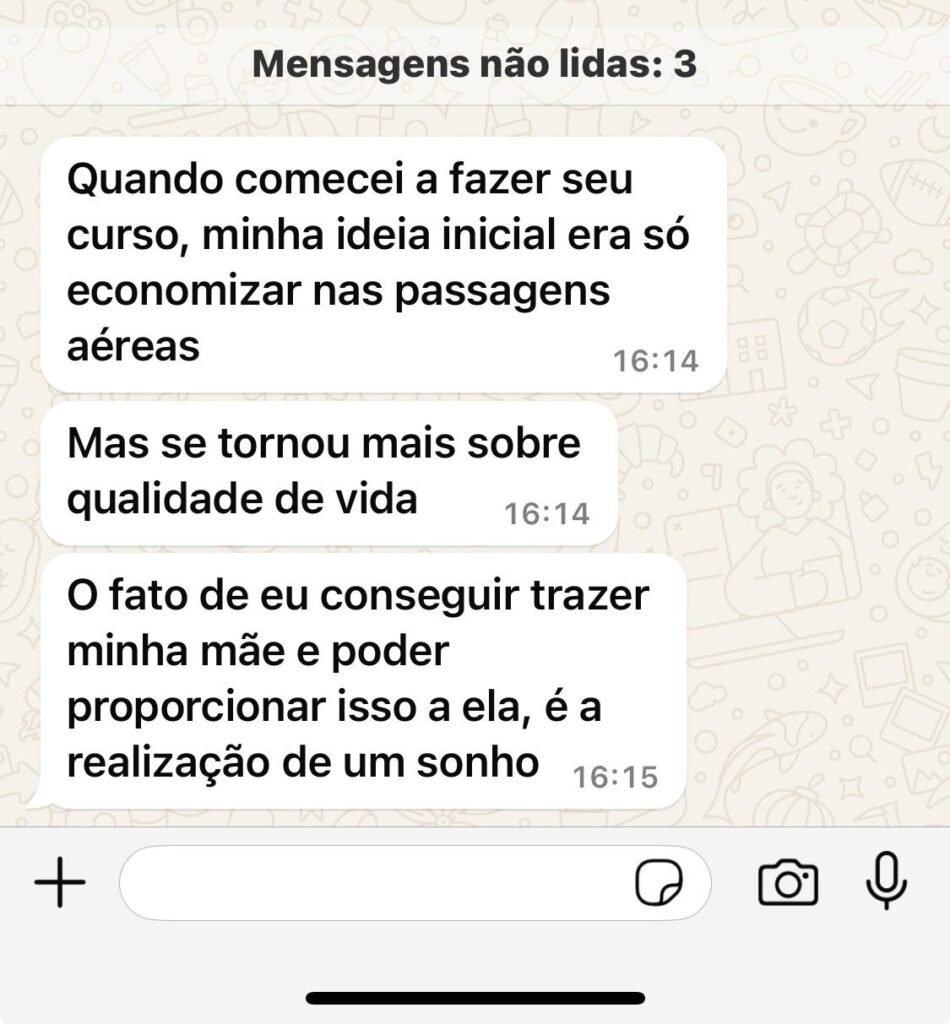The image size is (950, 1024).
Task: Tap the microphone voice message icon
Action: [x=885, y=881]
